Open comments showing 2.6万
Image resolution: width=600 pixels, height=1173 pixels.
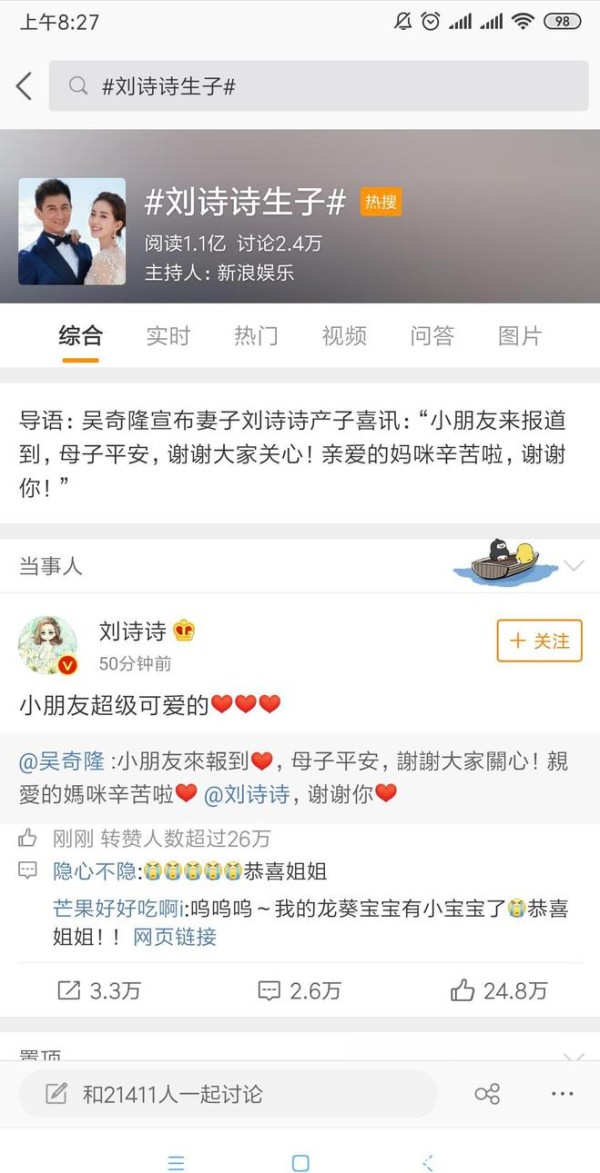click(299, 991)
